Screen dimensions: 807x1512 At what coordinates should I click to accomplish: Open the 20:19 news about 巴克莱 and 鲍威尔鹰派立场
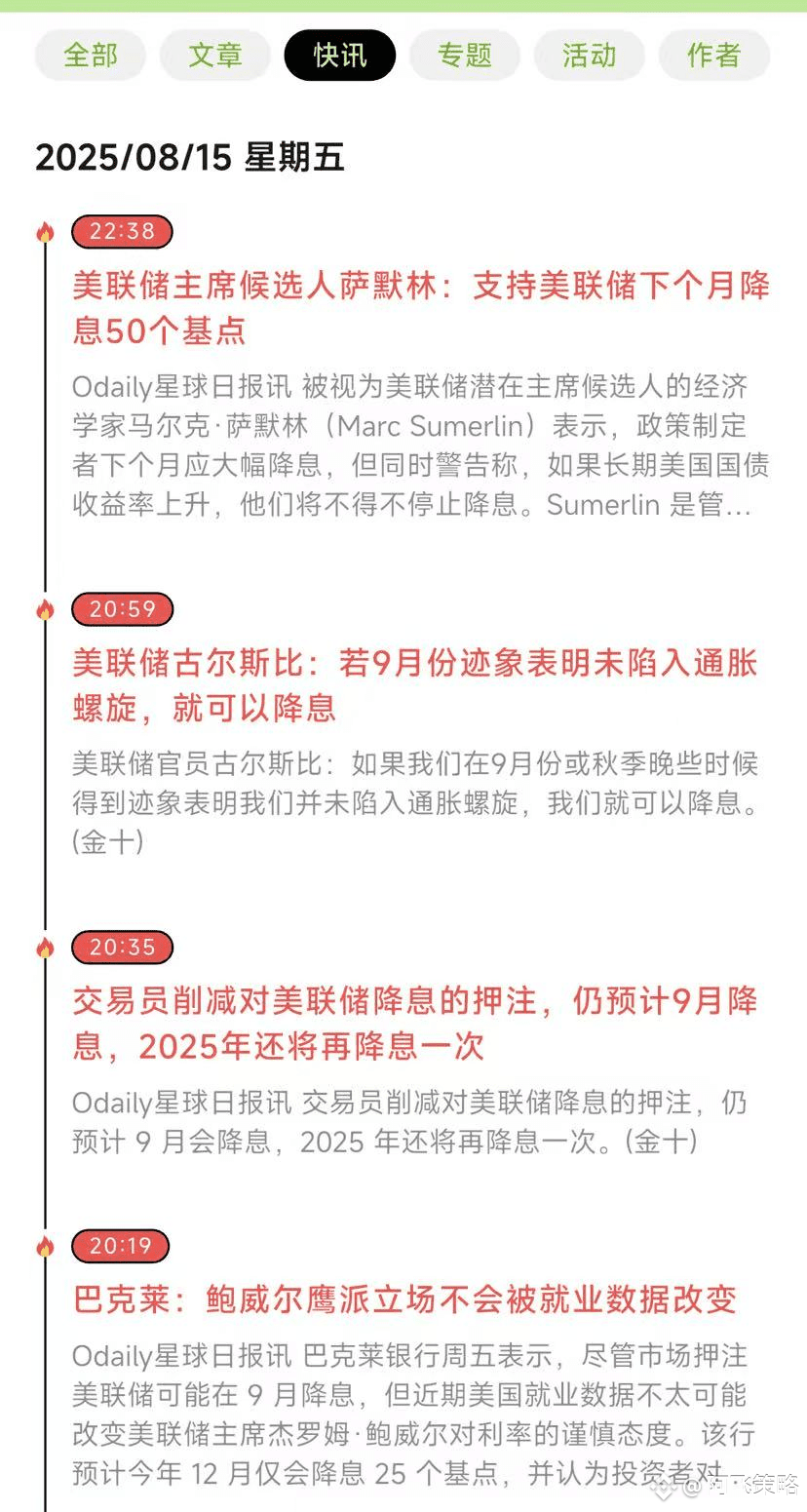(x=404, y=1299)
